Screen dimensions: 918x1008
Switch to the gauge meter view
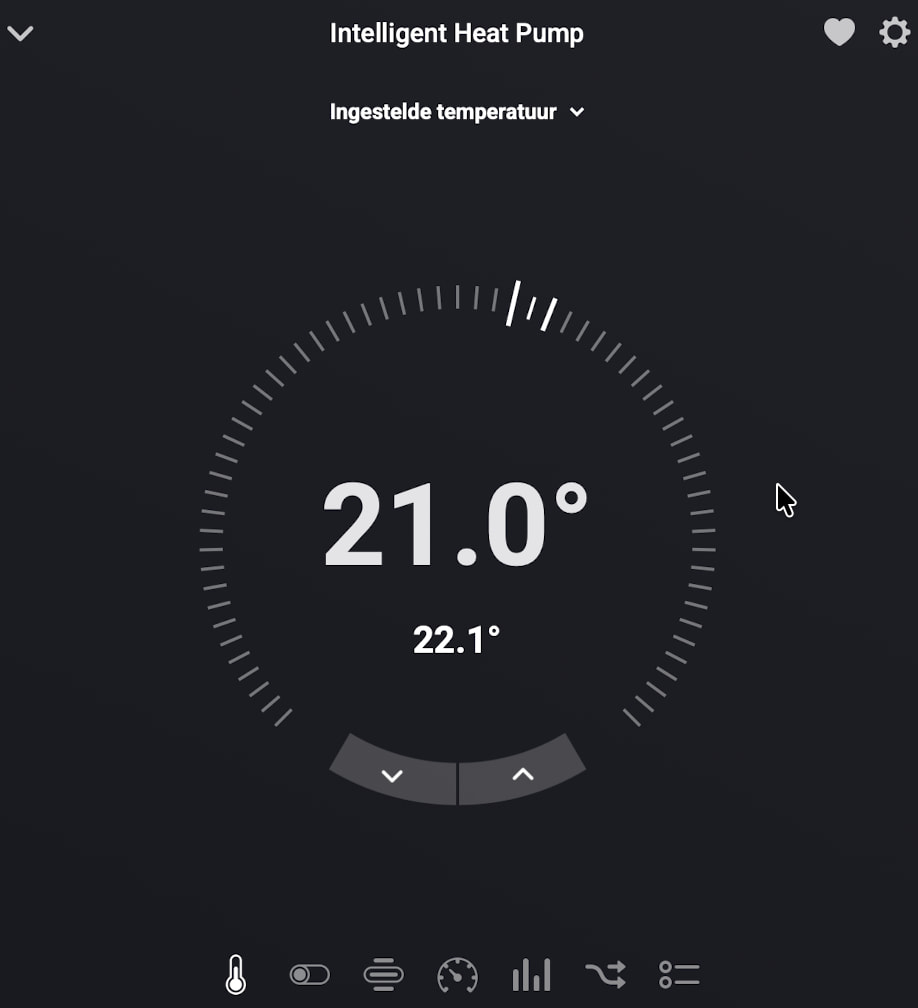(x=457, y=974)
